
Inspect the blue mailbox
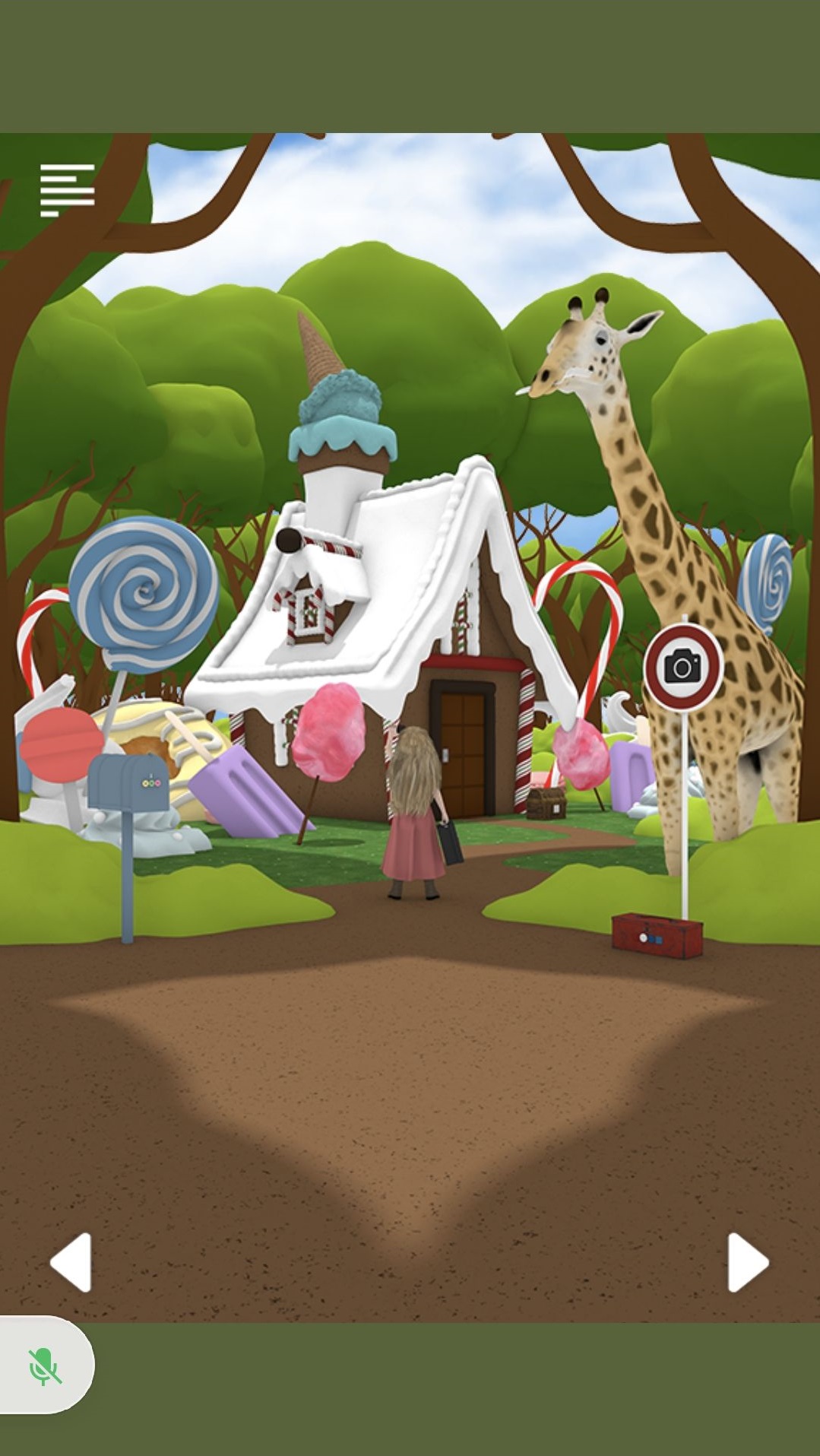coord(128,783)
